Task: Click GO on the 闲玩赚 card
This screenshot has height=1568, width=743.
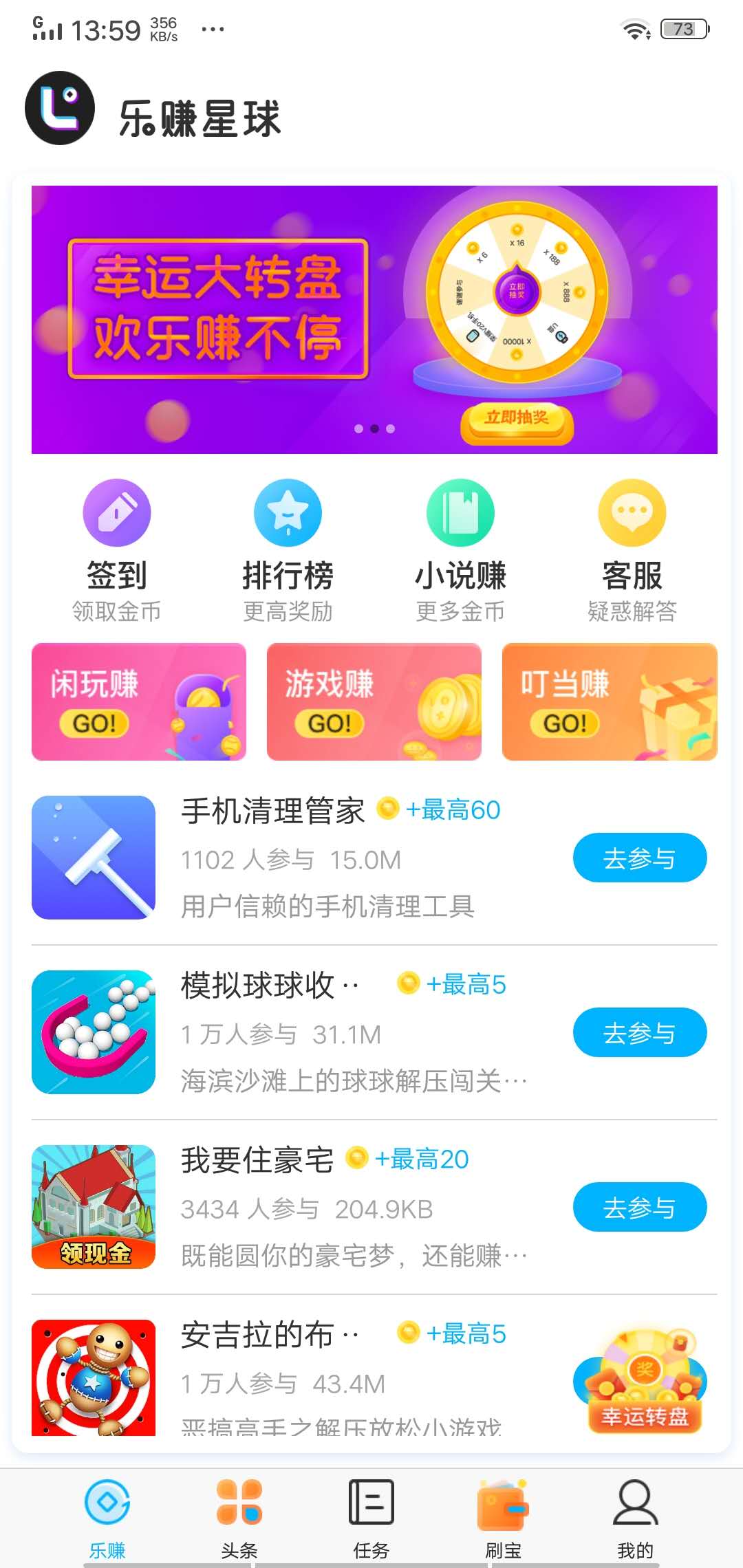Action: tap(93, 722)
